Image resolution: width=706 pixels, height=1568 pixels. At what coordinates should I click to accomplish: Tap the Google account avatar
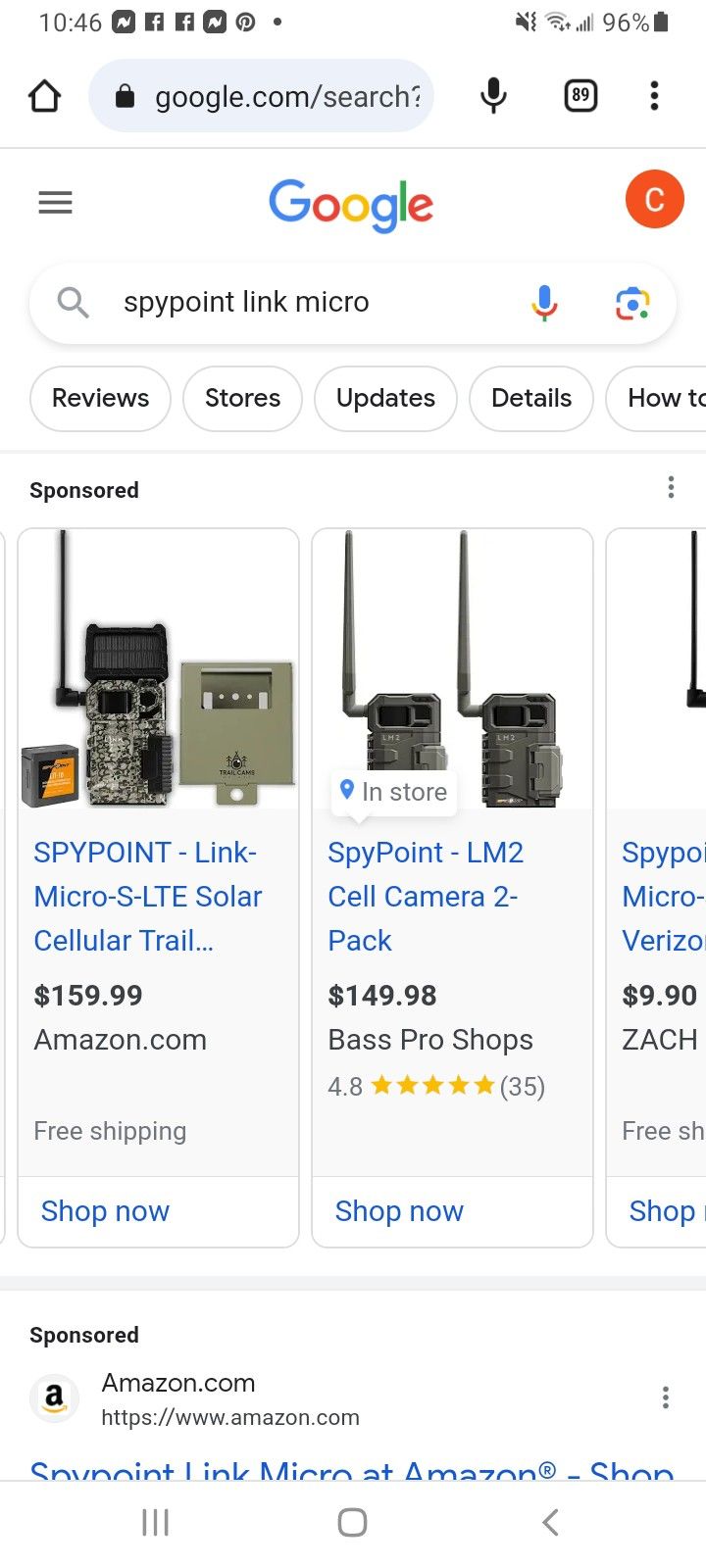coord(654,198)
